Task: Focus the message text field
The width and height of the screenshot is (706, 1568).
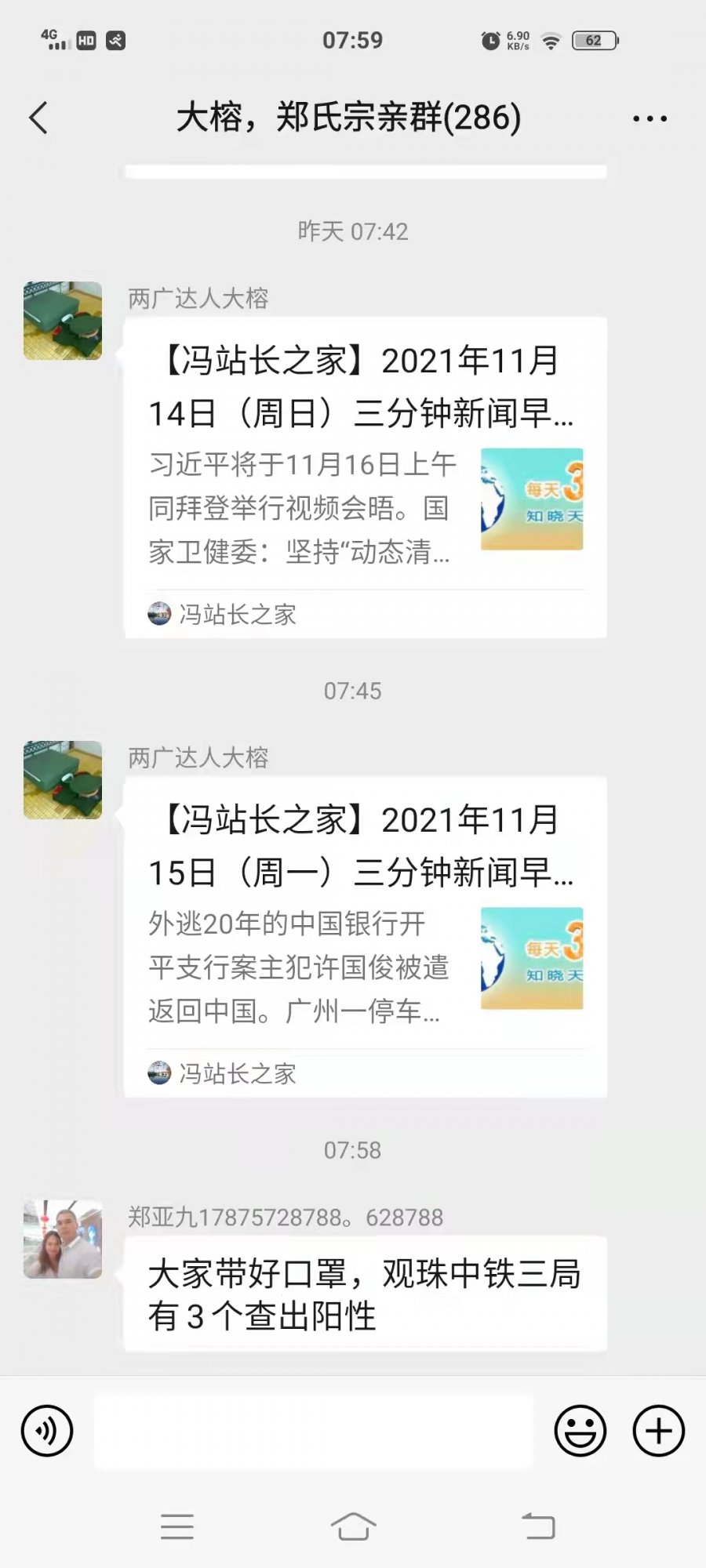Action: coord(314,1431)
